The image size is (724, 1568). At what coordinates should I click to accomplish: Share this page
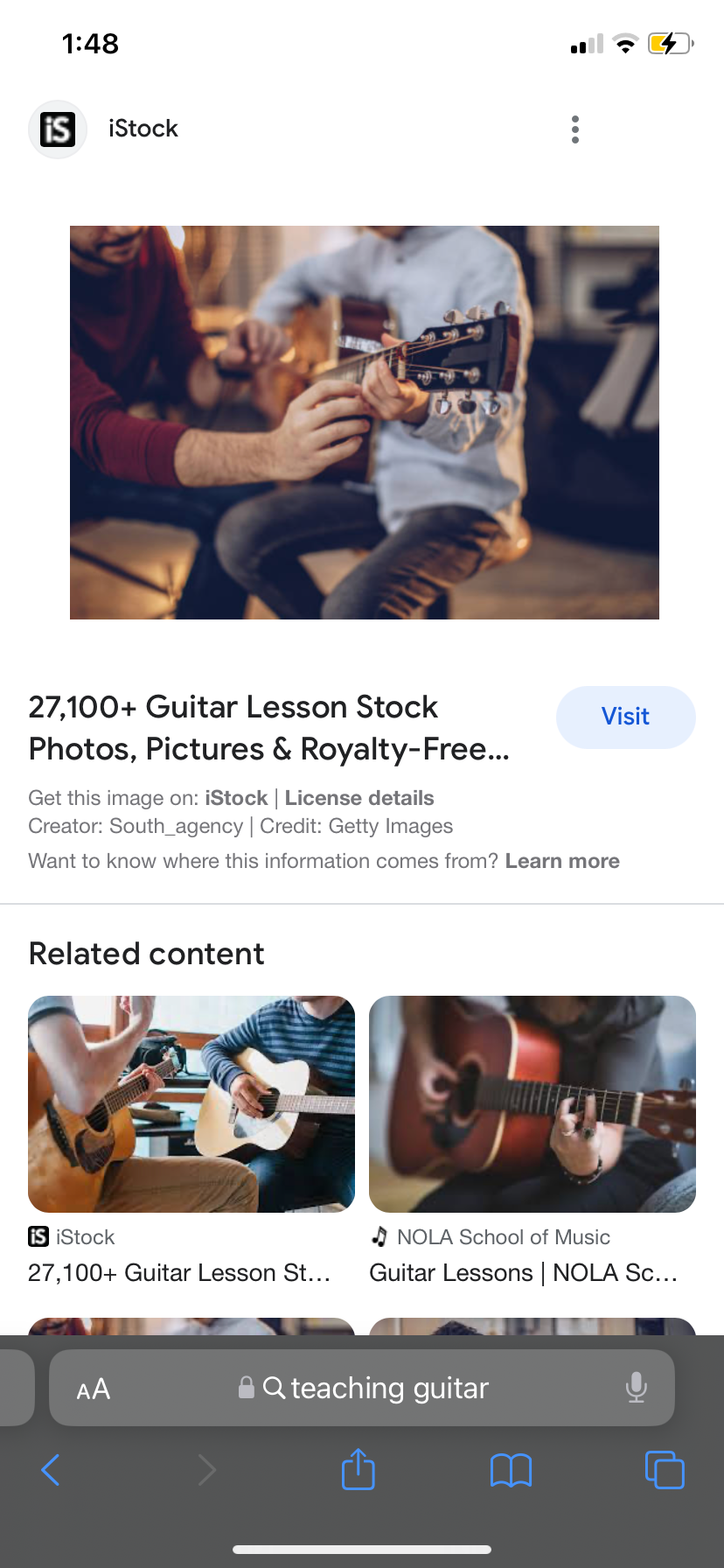[358, 1469]
